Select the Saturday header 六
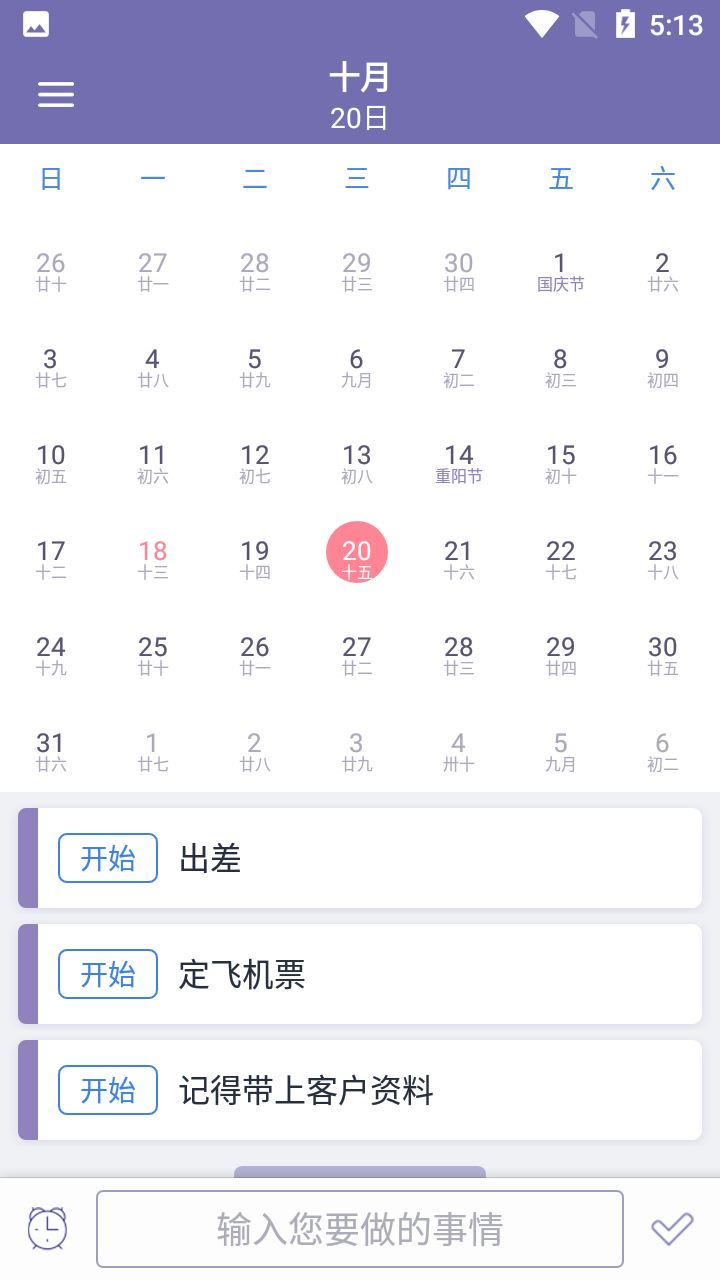 (x=663, y=178)
